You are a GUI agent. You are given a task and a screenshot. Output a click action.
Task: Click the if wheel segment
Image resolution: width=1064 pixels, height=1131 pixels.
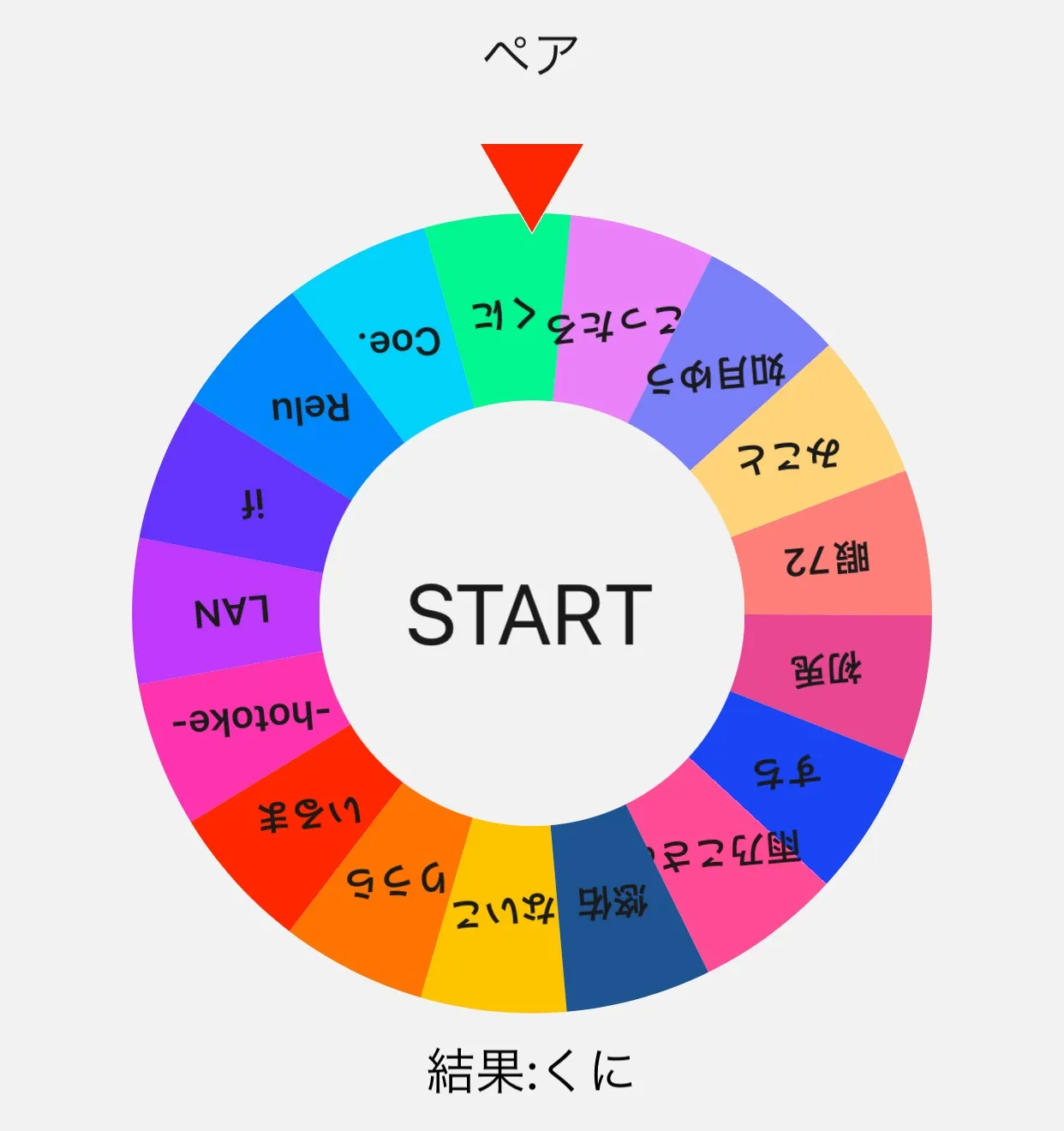[x=253, y=506]
